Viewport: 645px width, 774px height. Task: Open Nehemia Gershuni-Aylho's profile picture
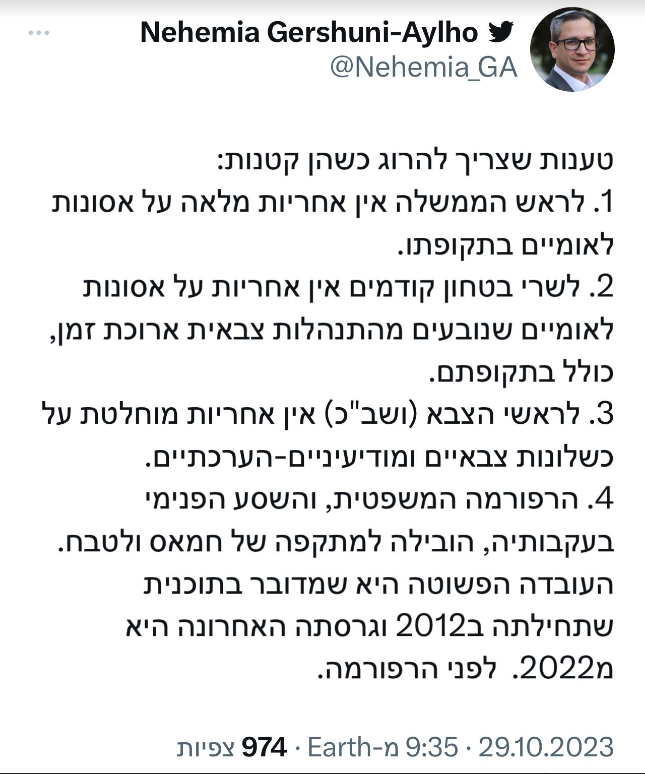pyautogui.click(x=571, y=50)
